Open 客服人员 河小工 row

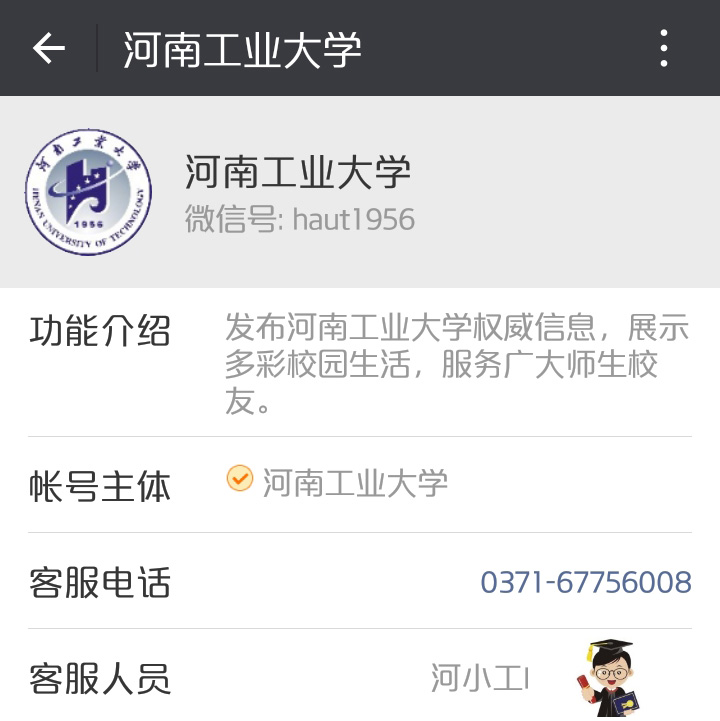click(x=360, y=677)
